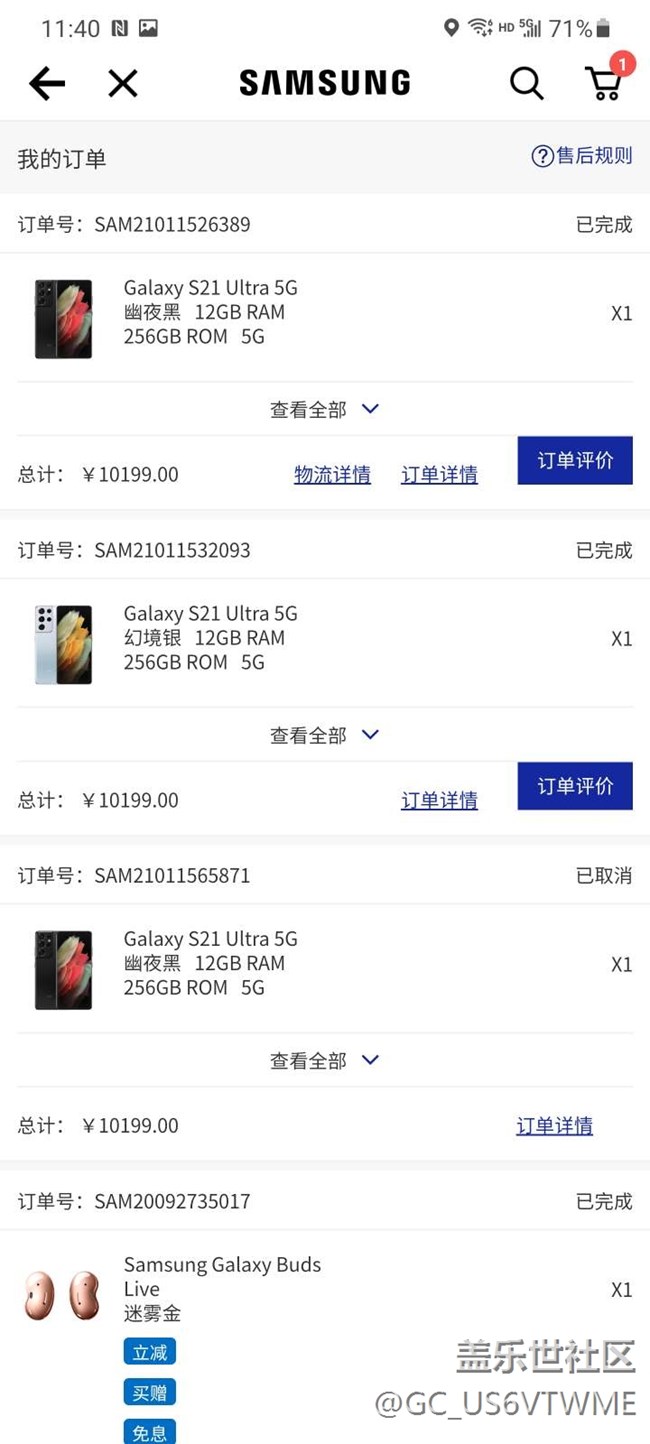The image size is (650, 1444).
Task: Expand 查看全部 for cancelled order SAM21011565871
Action: click(x=324, y=1060)
